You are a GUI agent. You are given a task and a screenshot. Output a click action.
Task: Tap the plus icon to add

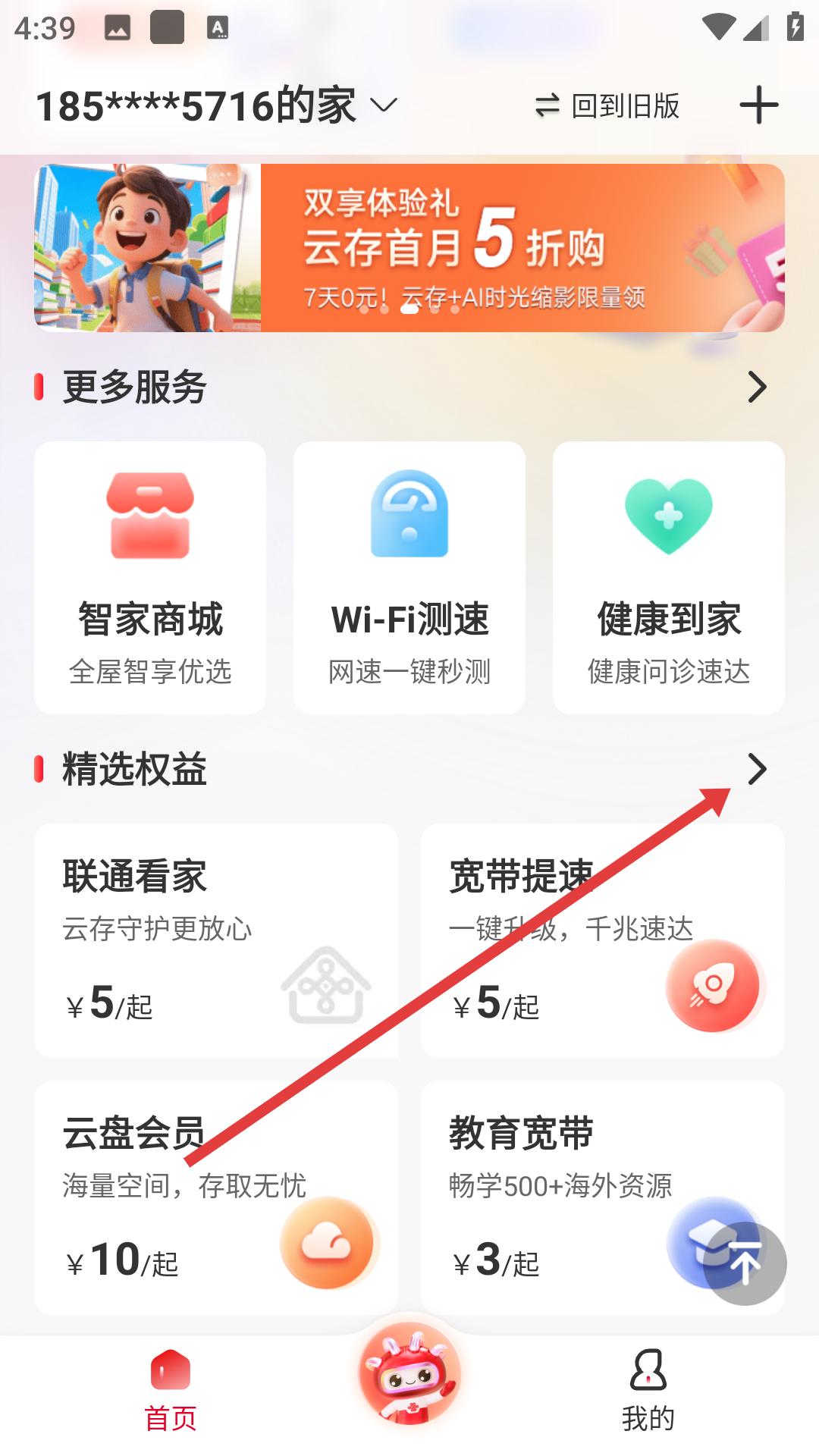pyautogui.click(x=758, y=105)
